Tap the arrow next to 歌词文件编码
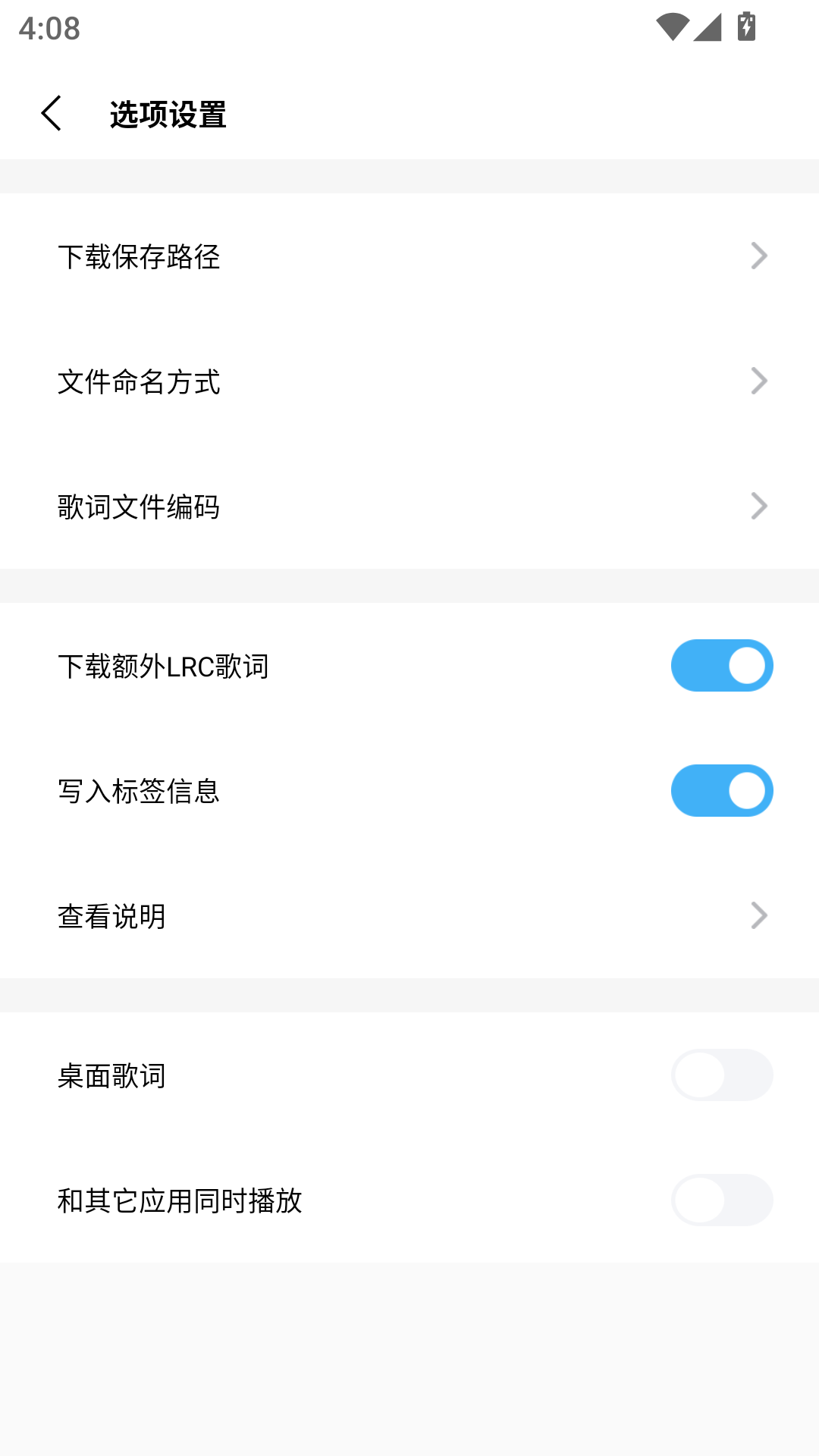 [x=759, y=506]
